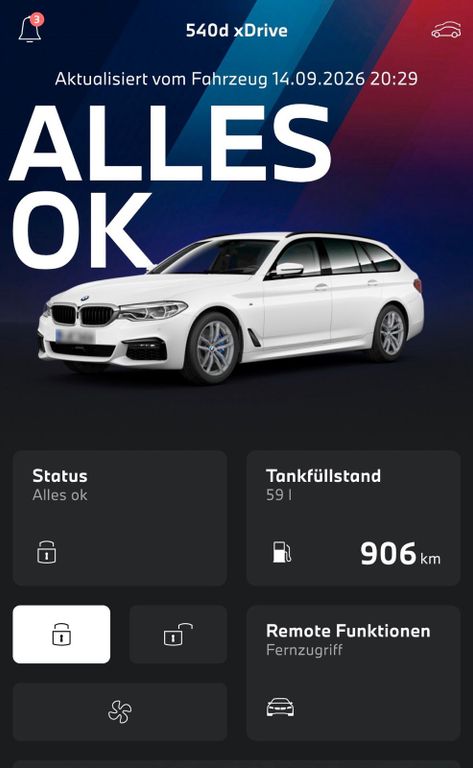This screenshot has height=768, width=473.
Task: Lock the vehicle with the white button
Action: click(x=61, y=634)
